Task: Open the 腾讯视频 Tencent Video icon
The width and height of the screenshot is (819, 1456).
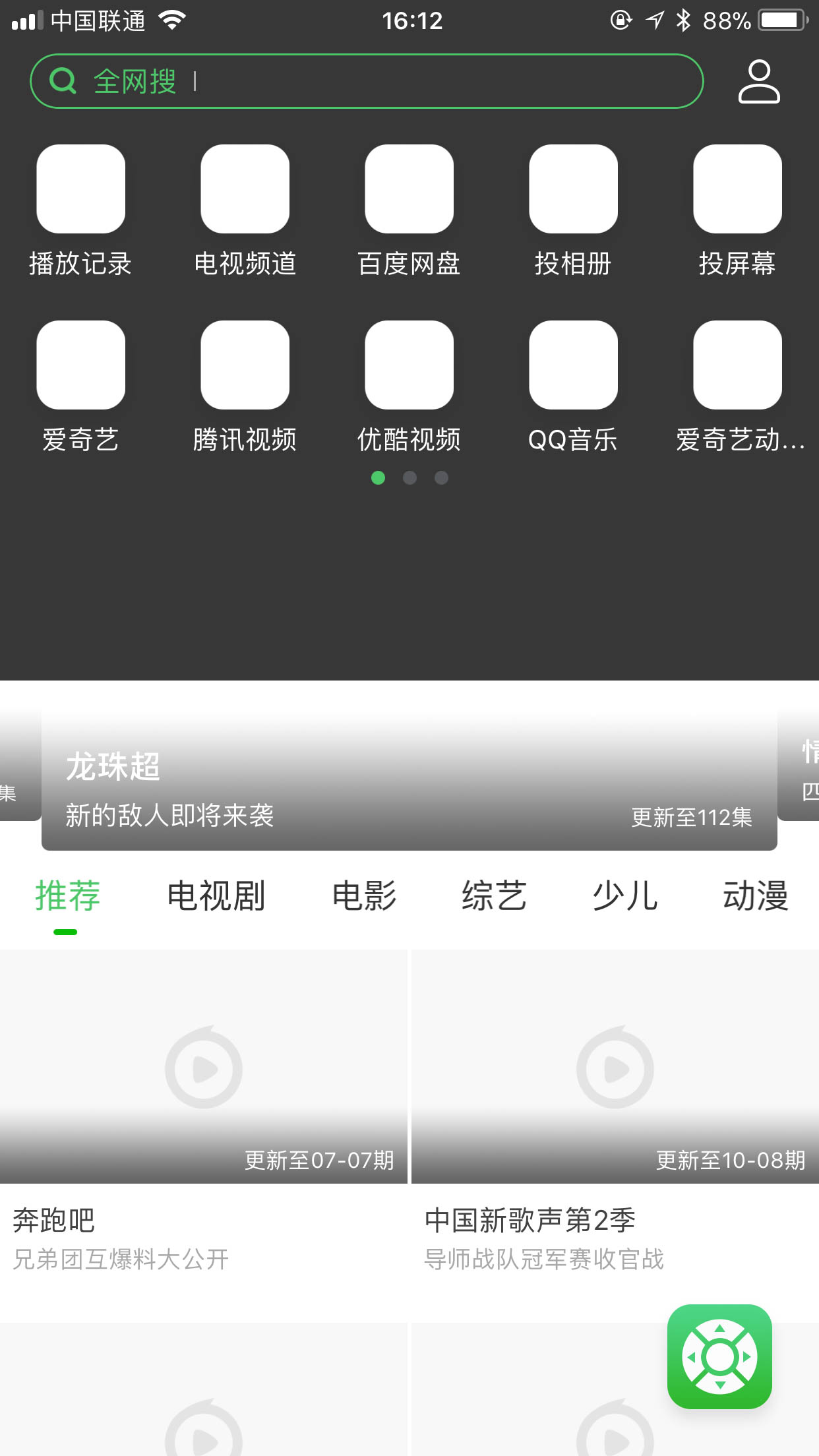Action: [x=245, y=364]
